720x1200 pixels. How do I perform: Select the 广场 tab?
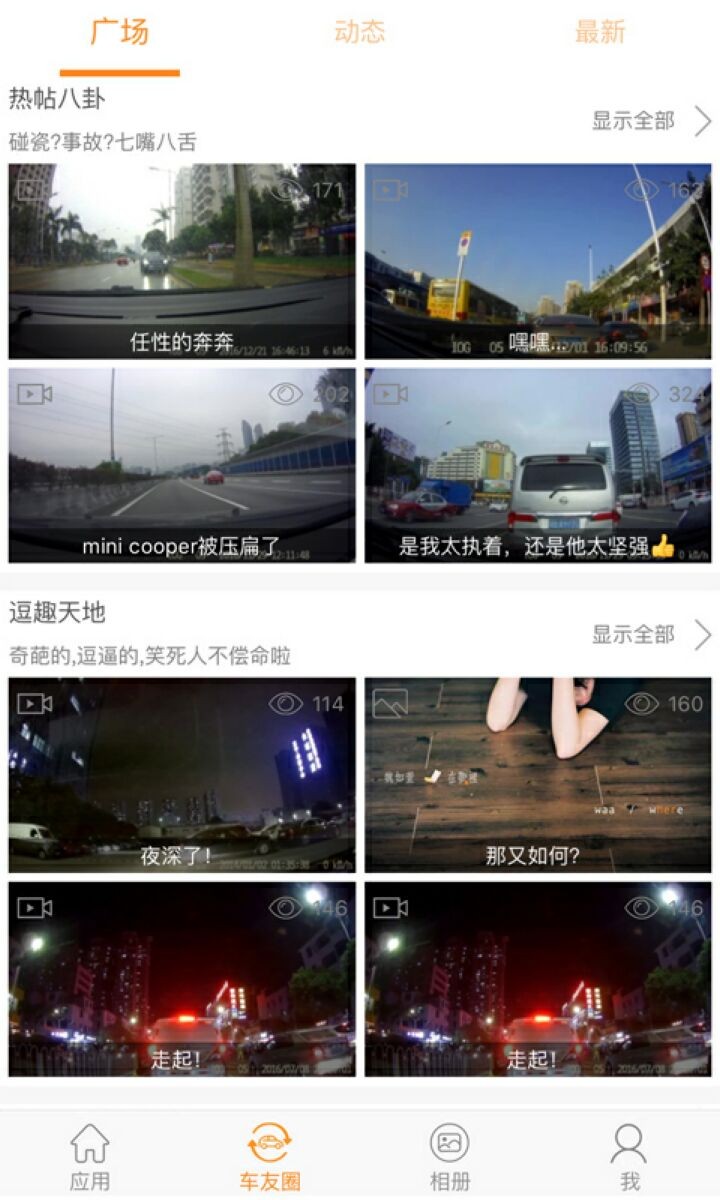pyautogui.click(x=120, y=33)
